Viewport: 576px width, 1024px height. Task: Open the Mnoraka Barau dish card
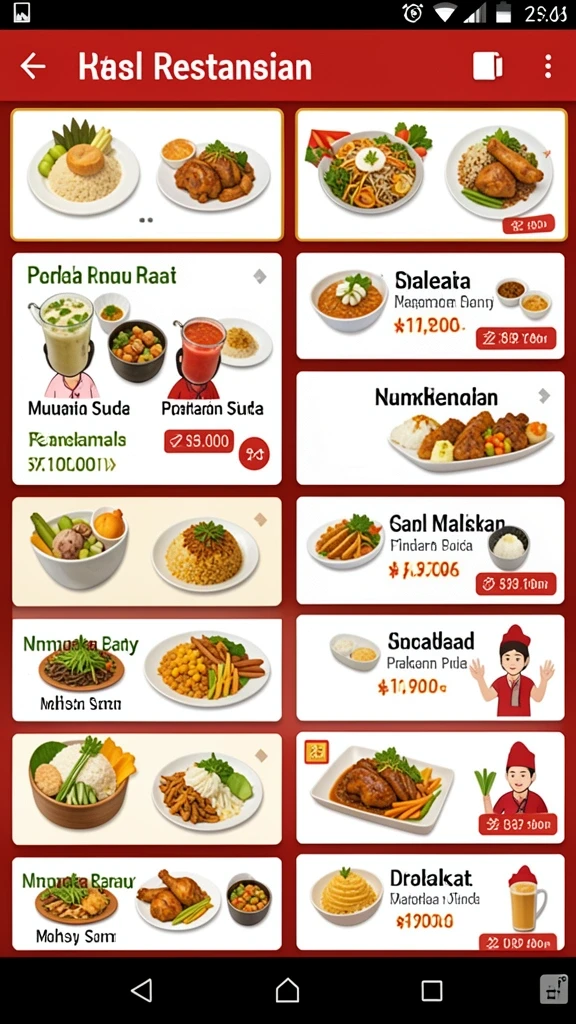tap(147, 903)
